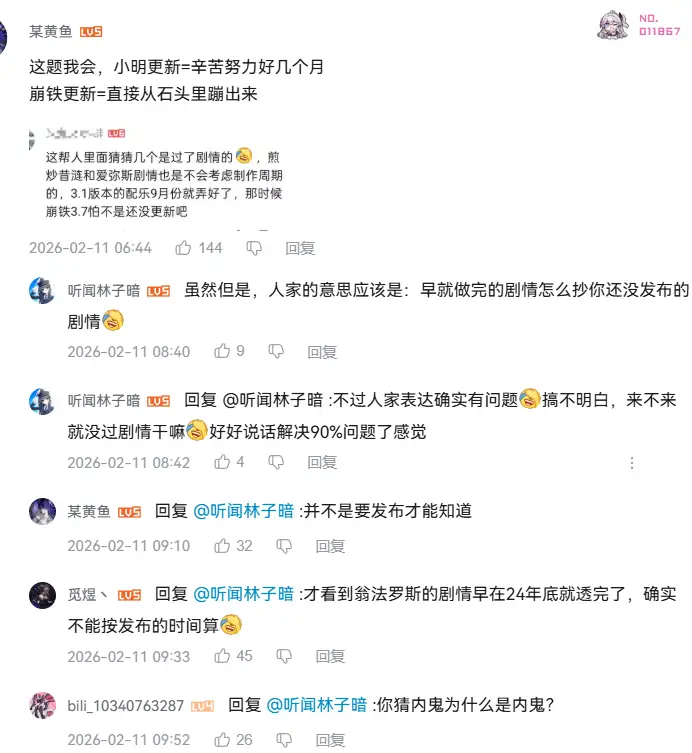Open overflow menu on the 08:42 reply
Image resolution: width=692 pixels, height=753 pixels.
coord(631,463)
